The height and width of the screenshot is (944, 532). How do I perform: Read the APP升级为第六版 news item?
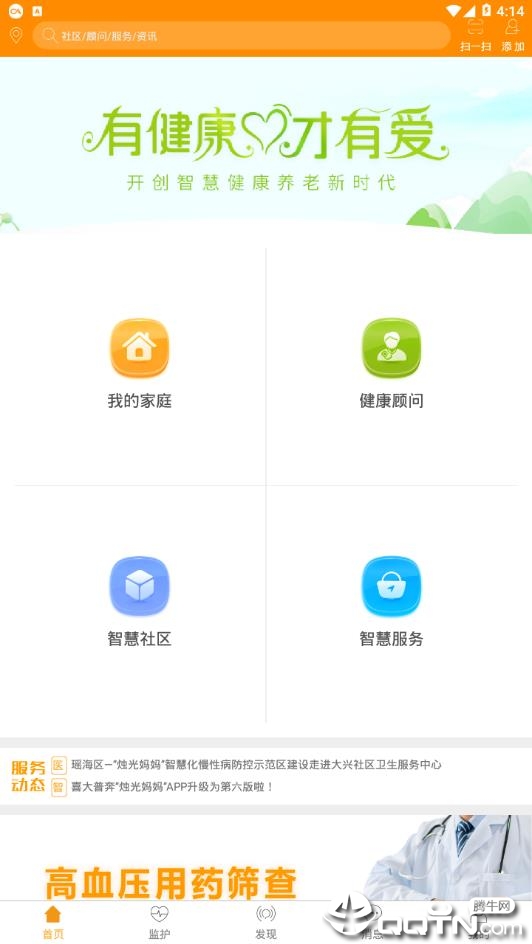coord(172,786)
